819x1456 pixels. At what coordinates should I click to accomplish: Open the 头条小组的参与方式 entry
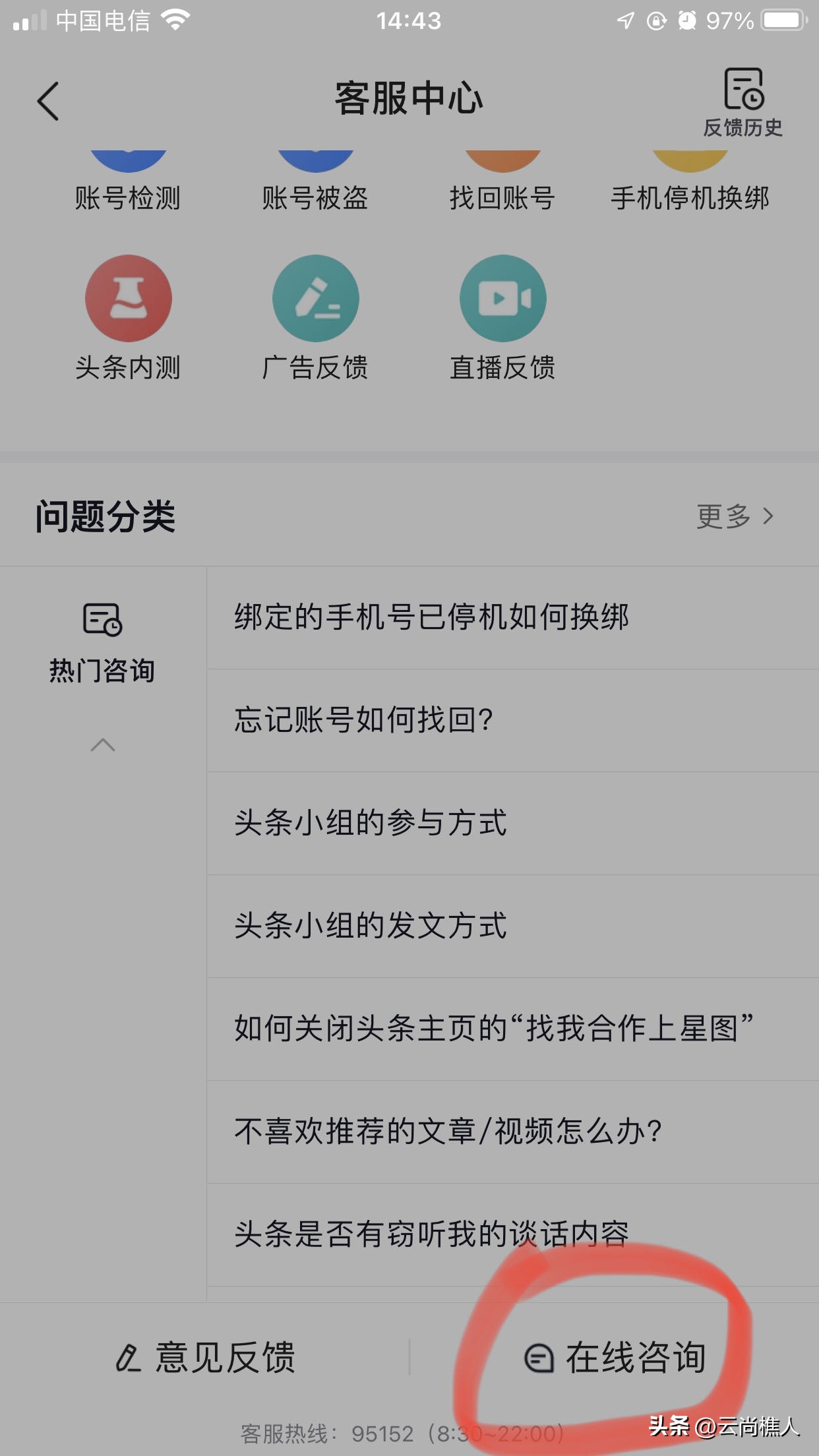click(x=371, y=823)
